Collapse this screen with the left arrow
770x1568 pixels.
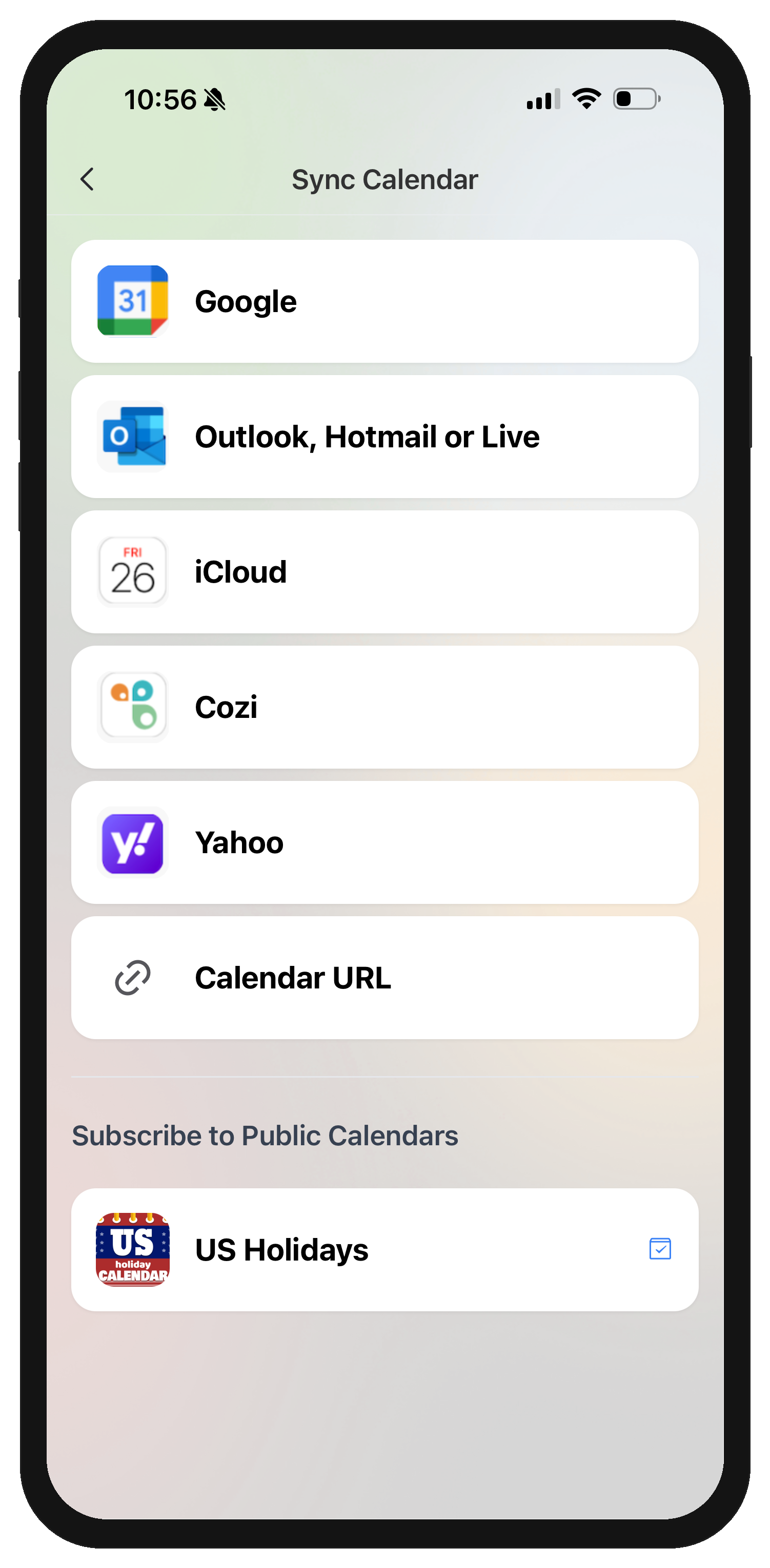pyautogui.click(x=87, y=179)
